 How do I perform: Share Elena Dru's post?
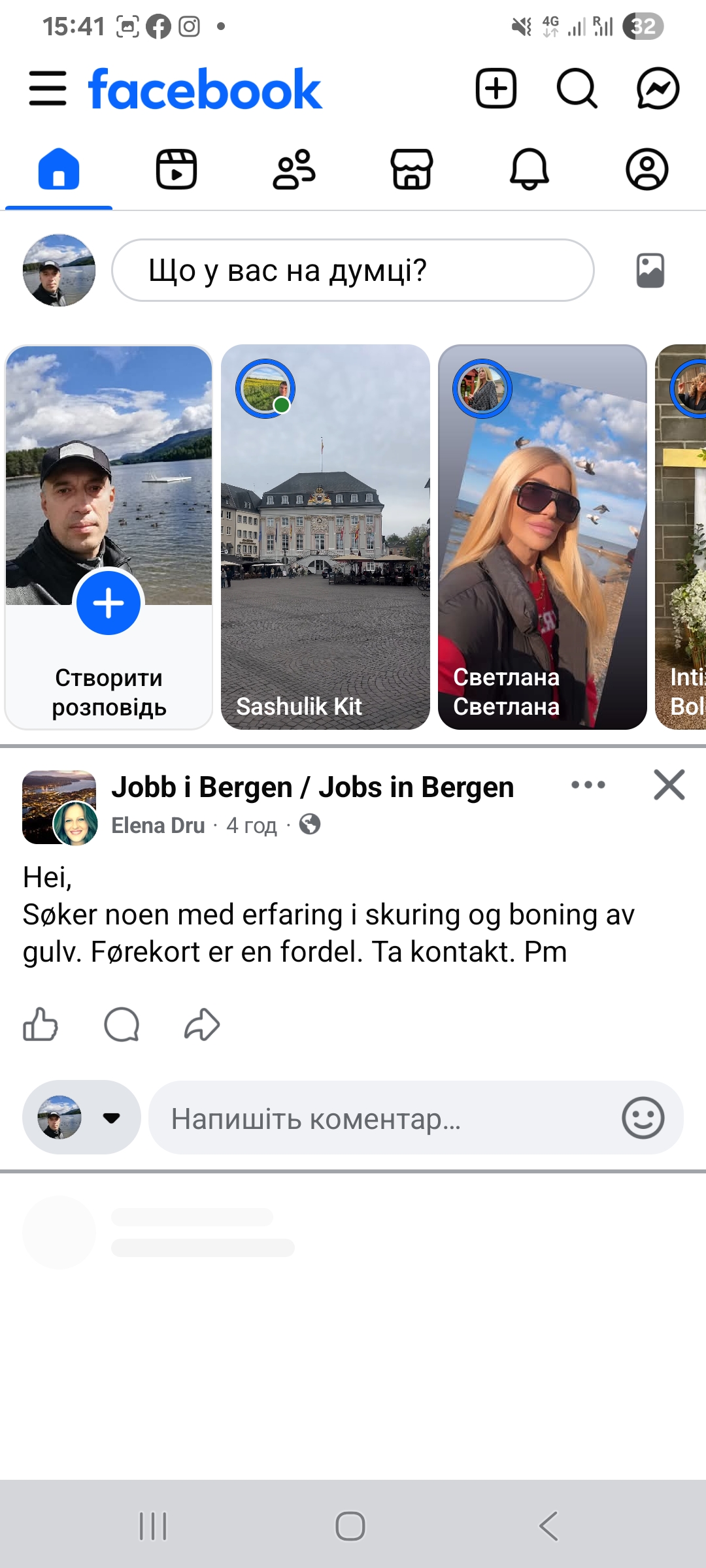(202, 1024)
